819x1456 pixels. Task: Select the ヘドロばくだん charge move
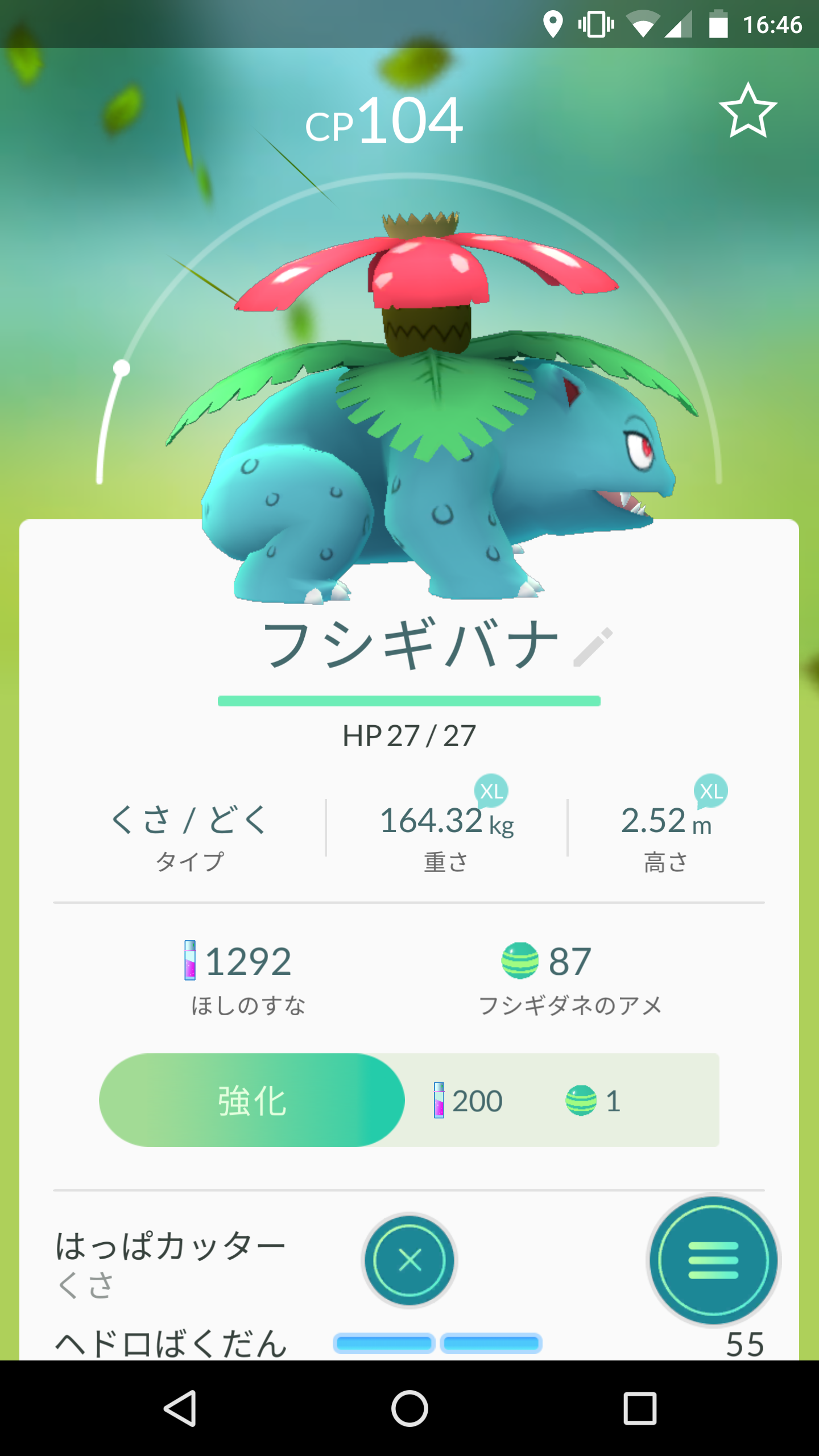coord(171,1342)
